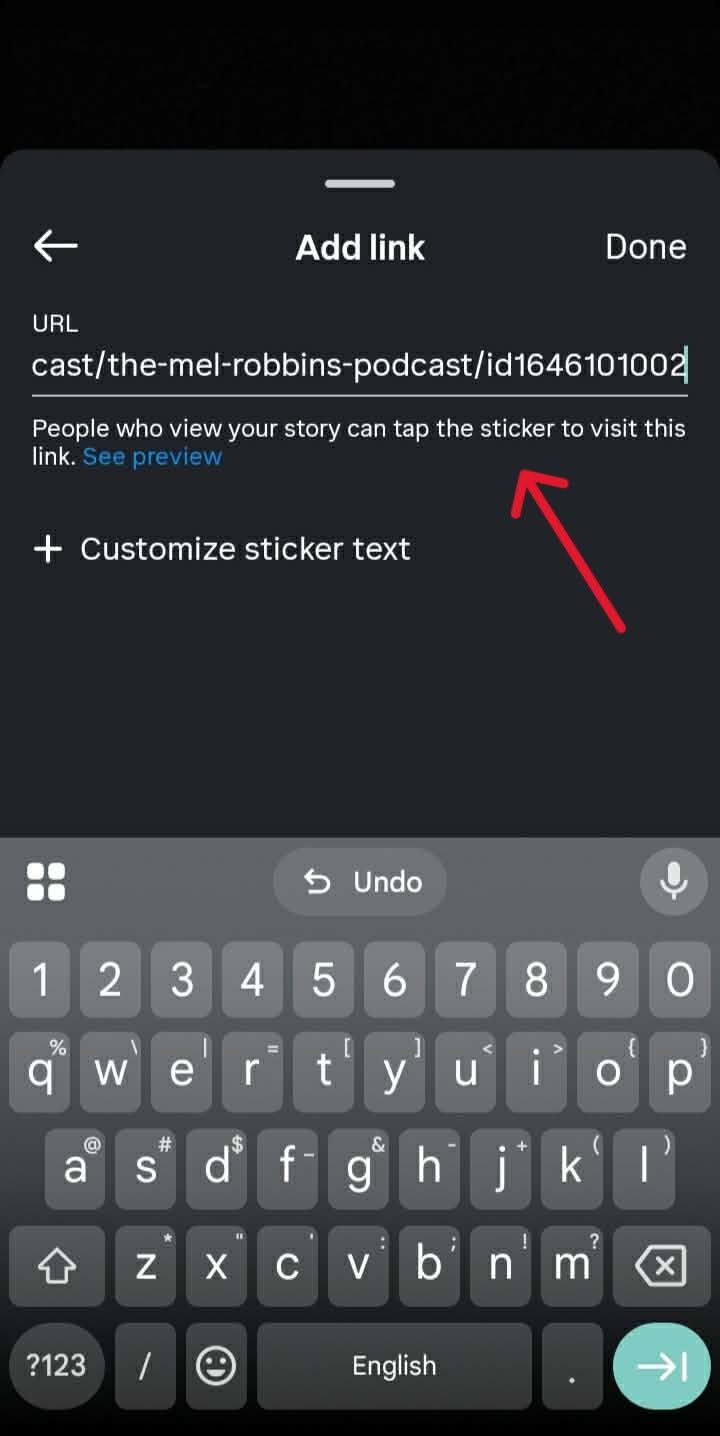Tap the English spacebar
The height and width of the screenshot is (1436, 720).
(394, 1366)
